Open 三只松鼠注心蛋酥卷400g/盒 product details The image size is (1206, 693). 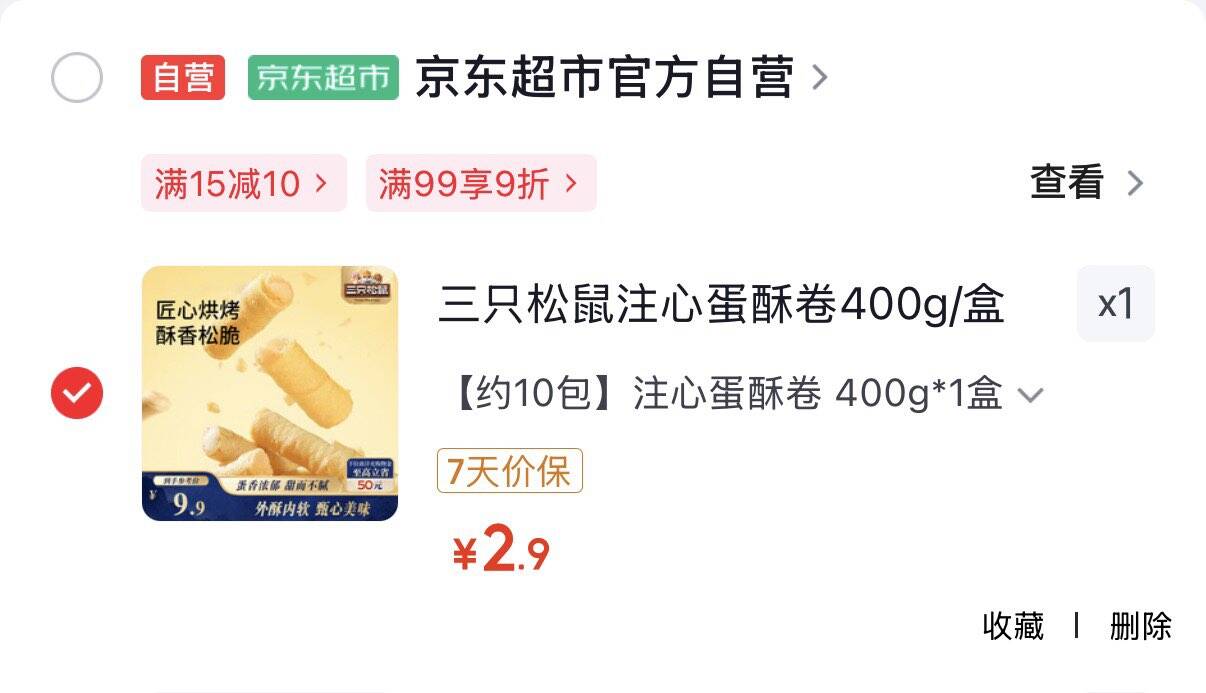pyautogui.click(x=721, y=305)
